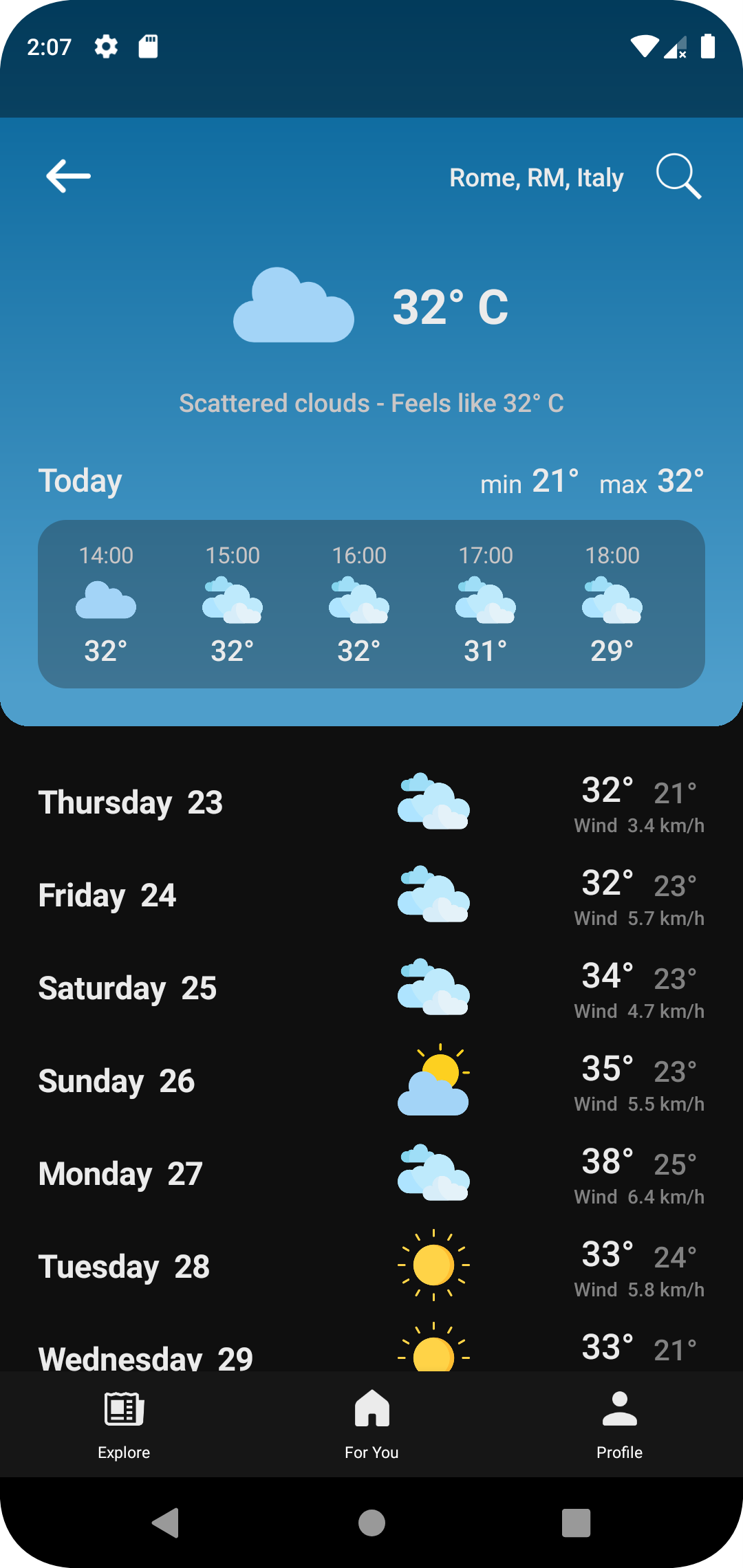Open the location search magnifier

pos(678,176)
